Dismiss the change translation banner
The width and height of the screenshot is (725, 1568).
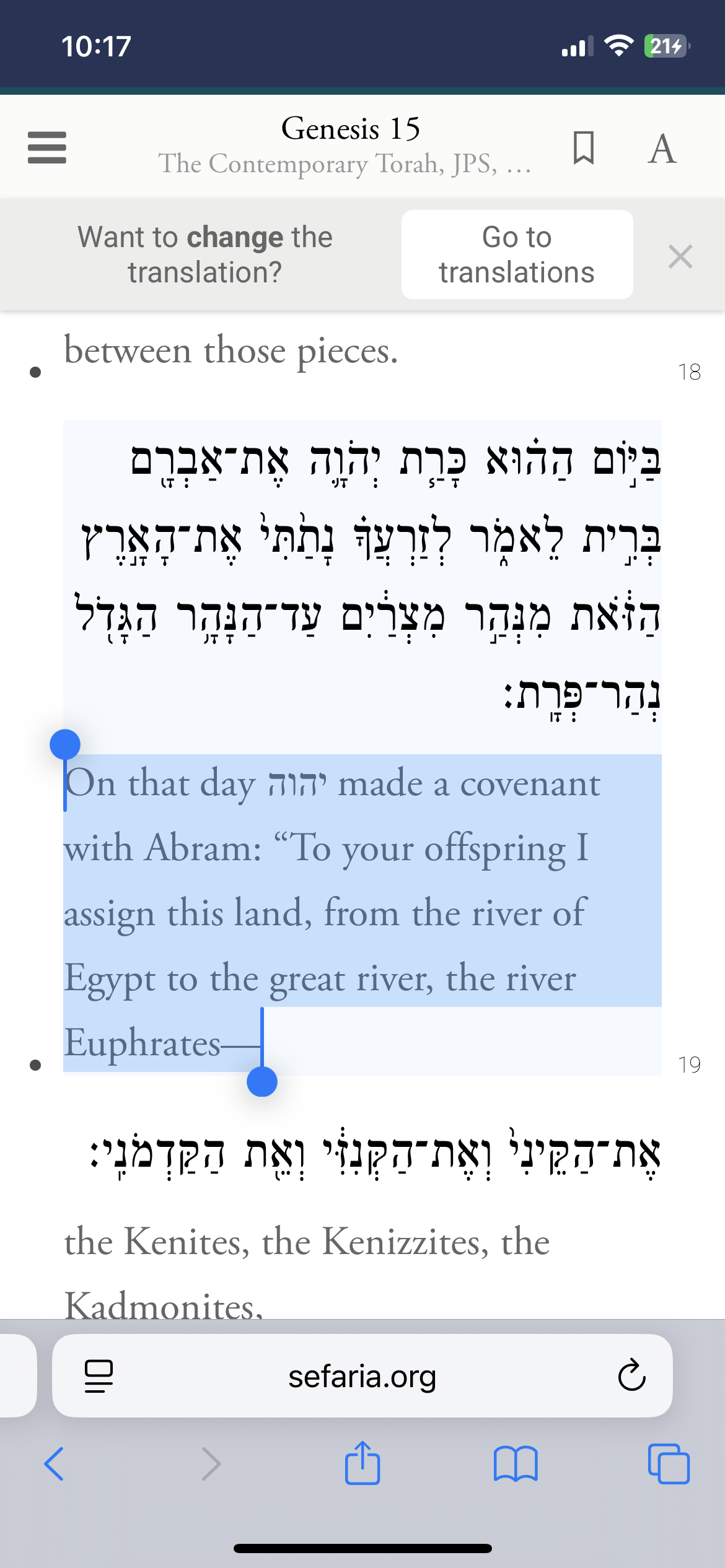(x=680, y=256)
